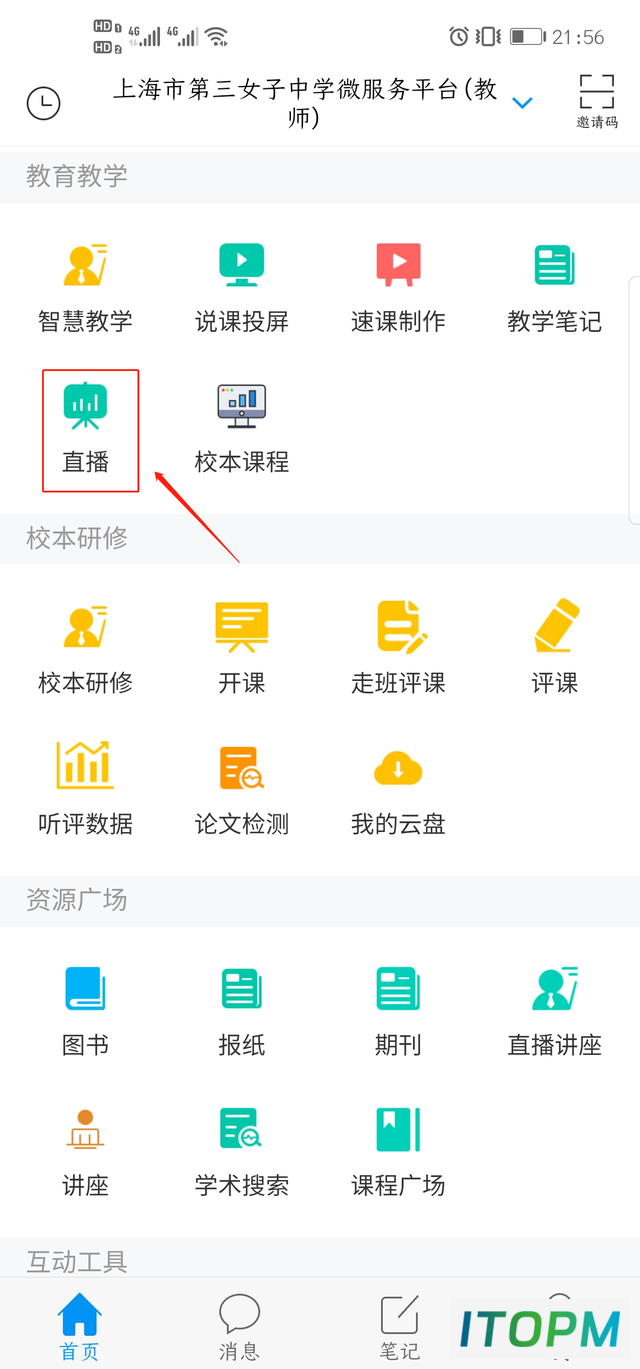Browse 图书 in 资源广场
This screenshot has height=1369, width=640.
pyautogui.click(x=85, y=1011)
